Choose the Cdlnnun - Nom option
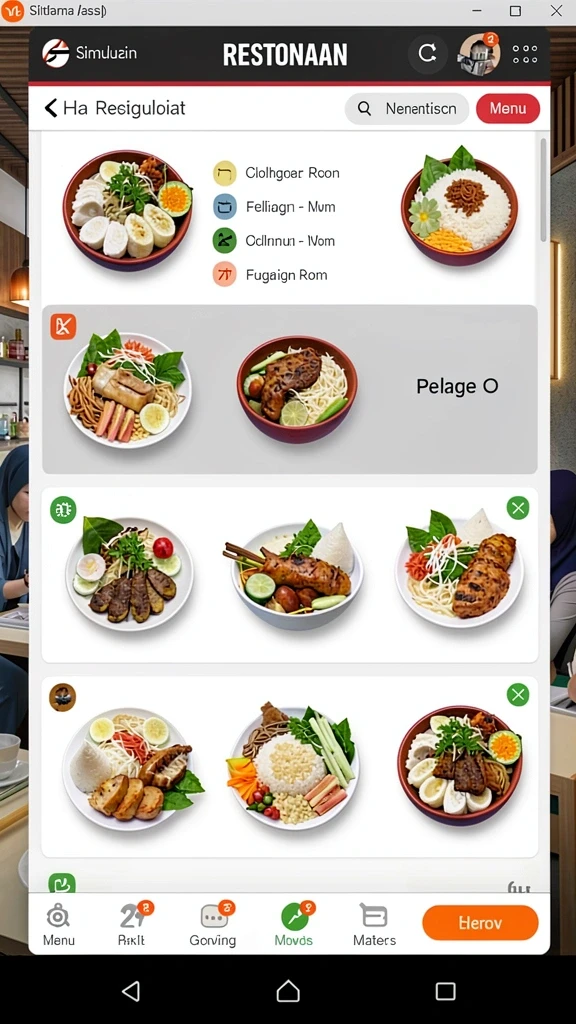The height and width of the screenshot is (1024, 576). (274, 241)
